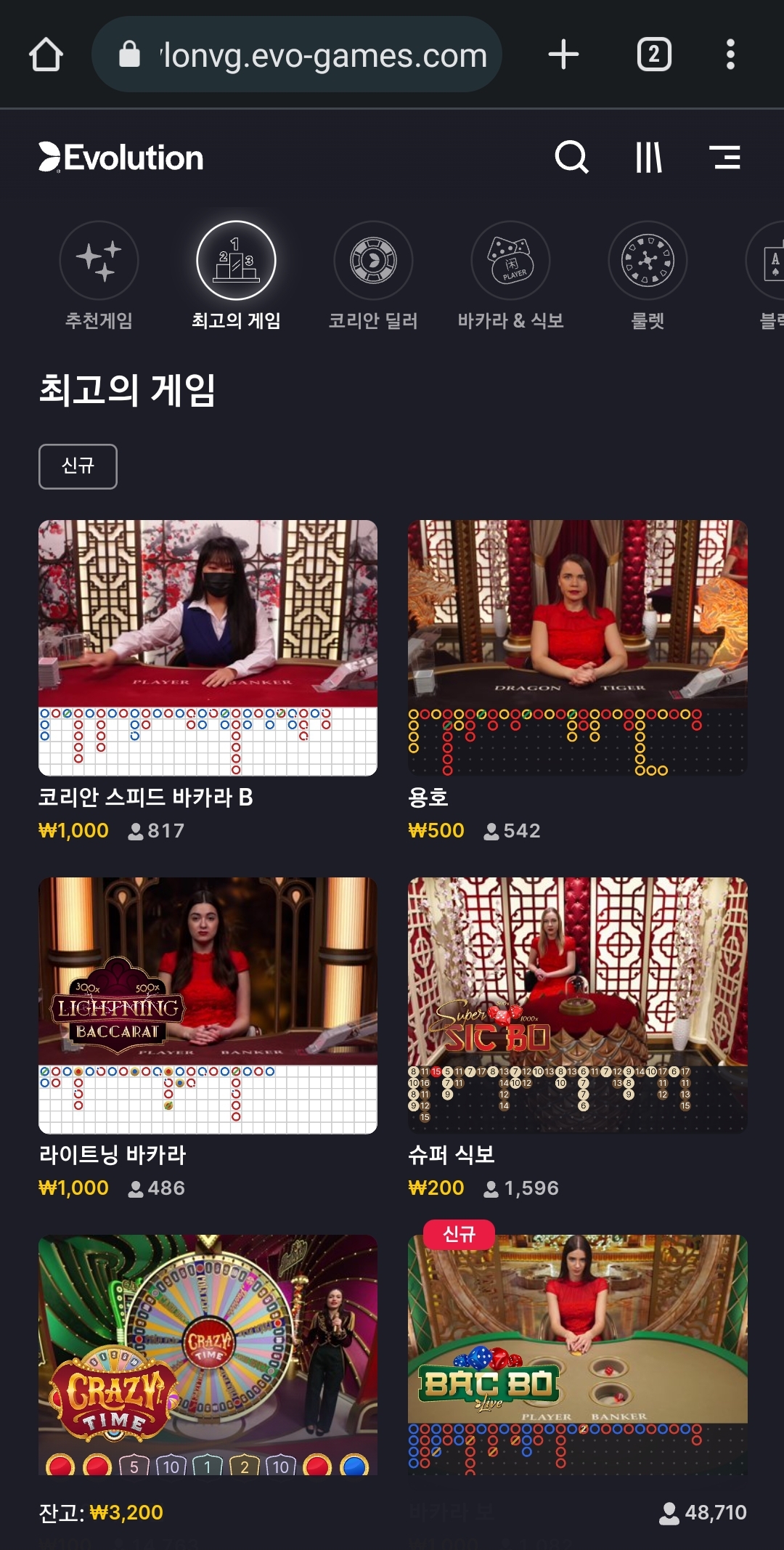This screenshot has width=784, height=1550.
Task: Open the game library icon
Action: tap(648, 157)
